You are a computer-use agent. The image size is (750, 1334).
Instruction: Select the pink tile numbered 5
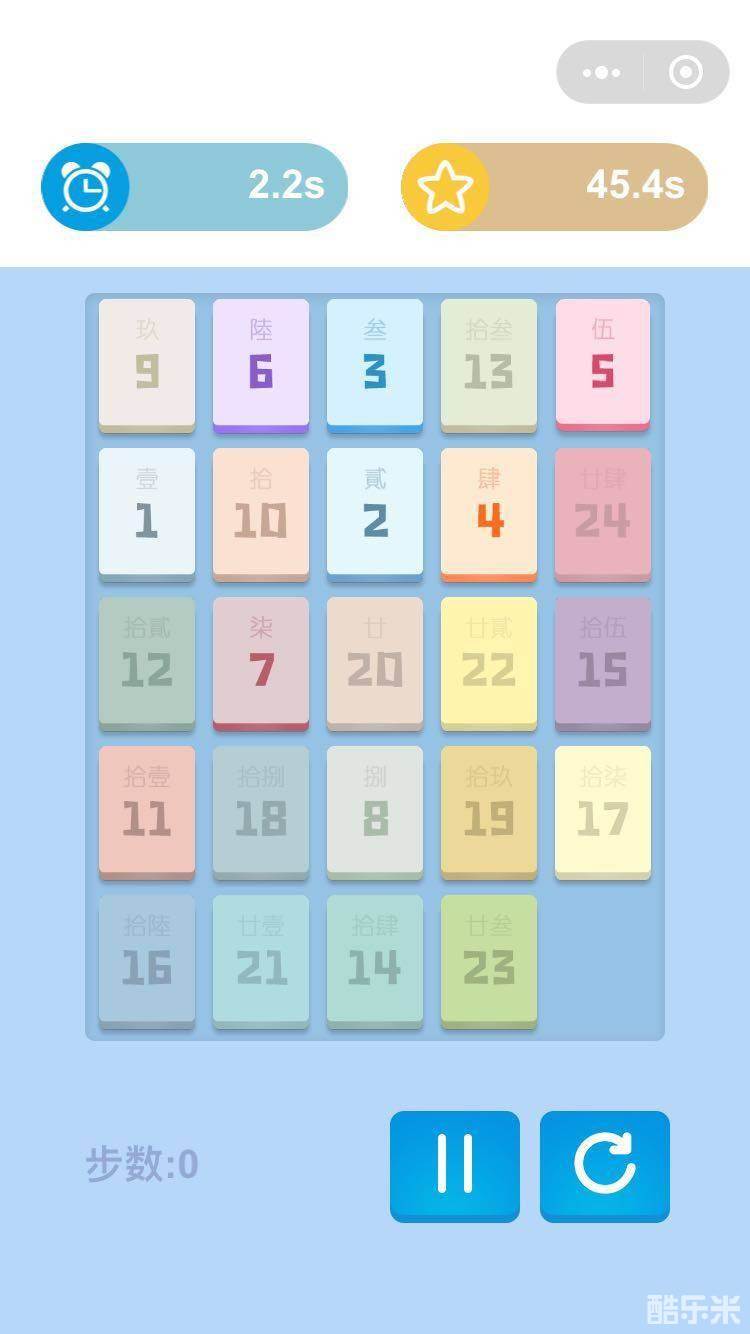pyautogui.click(x=603, y=364)
